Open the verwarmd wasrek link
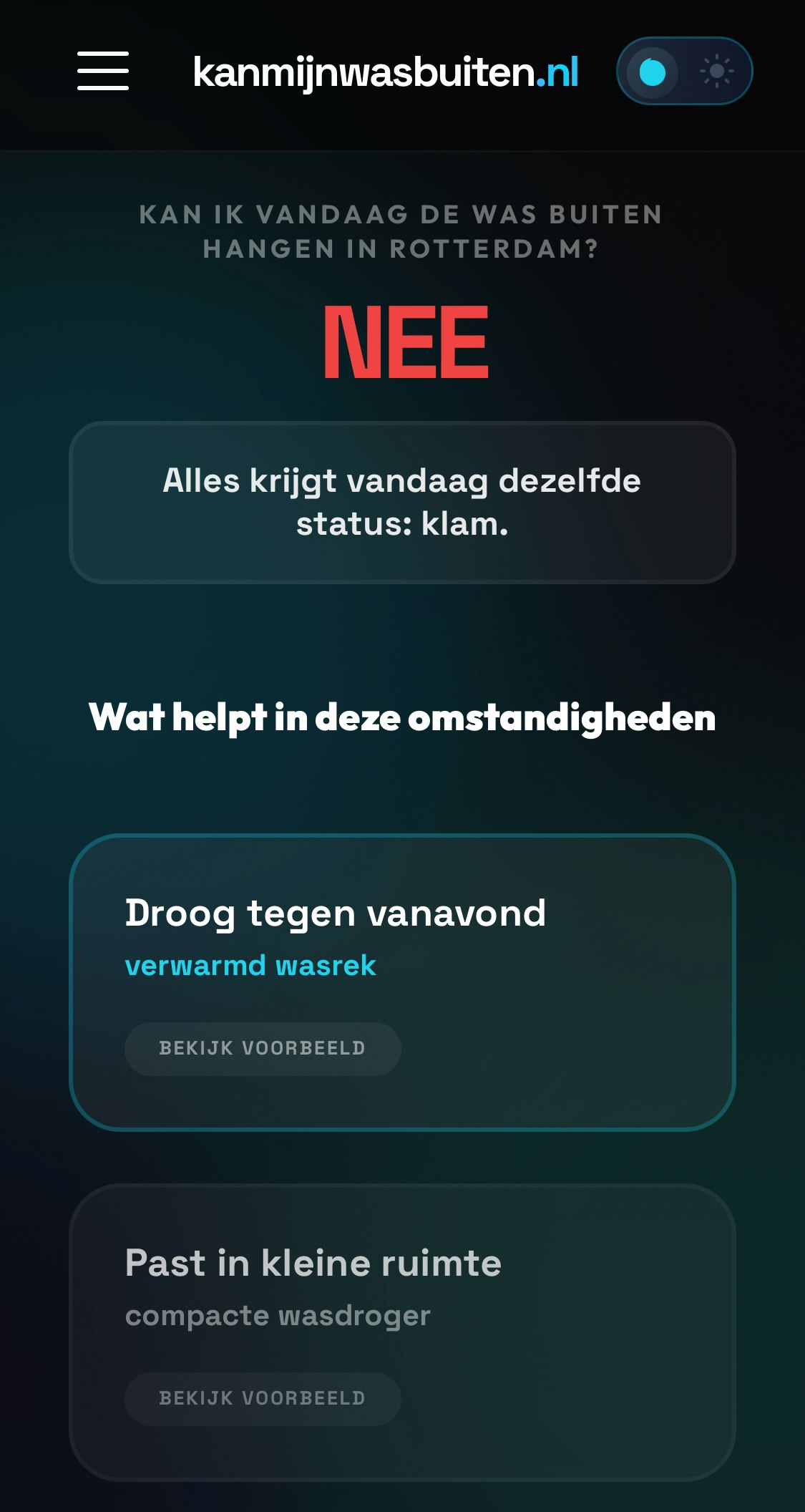The height and width of the screenshot is (1512, 805). coord(251,965)
